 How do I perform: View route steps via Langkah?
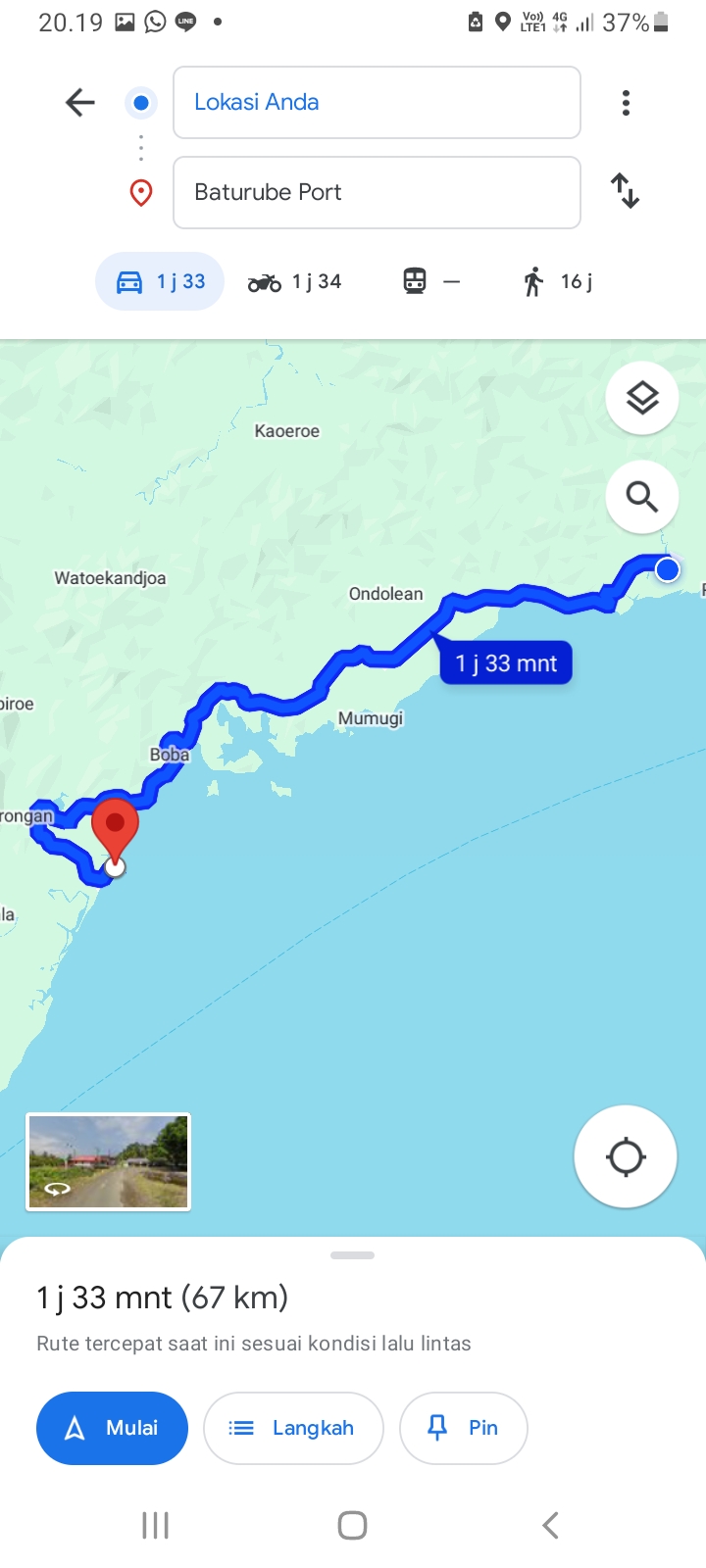click(293, 1428)
